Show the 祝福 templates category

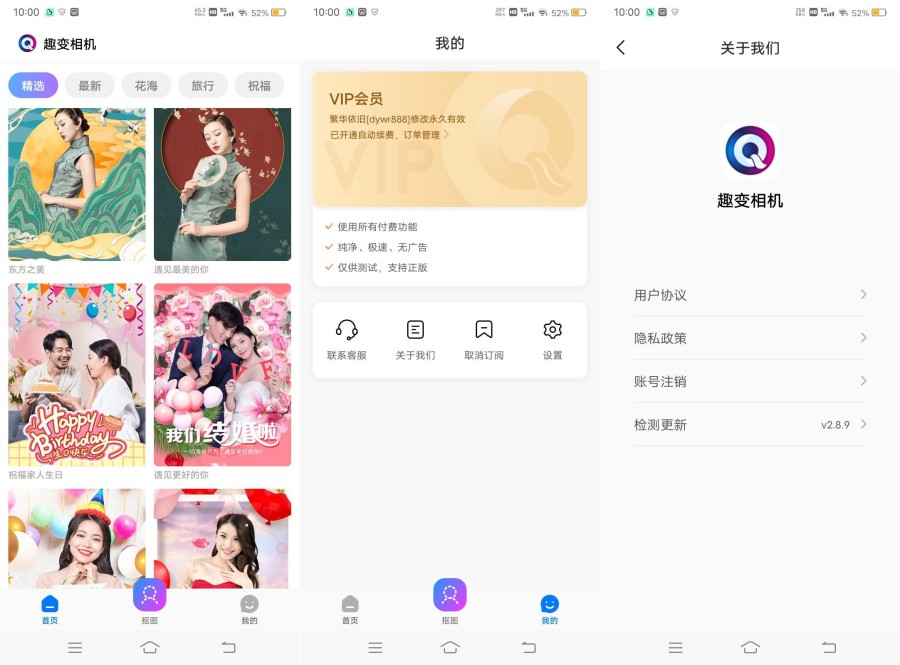259,86
